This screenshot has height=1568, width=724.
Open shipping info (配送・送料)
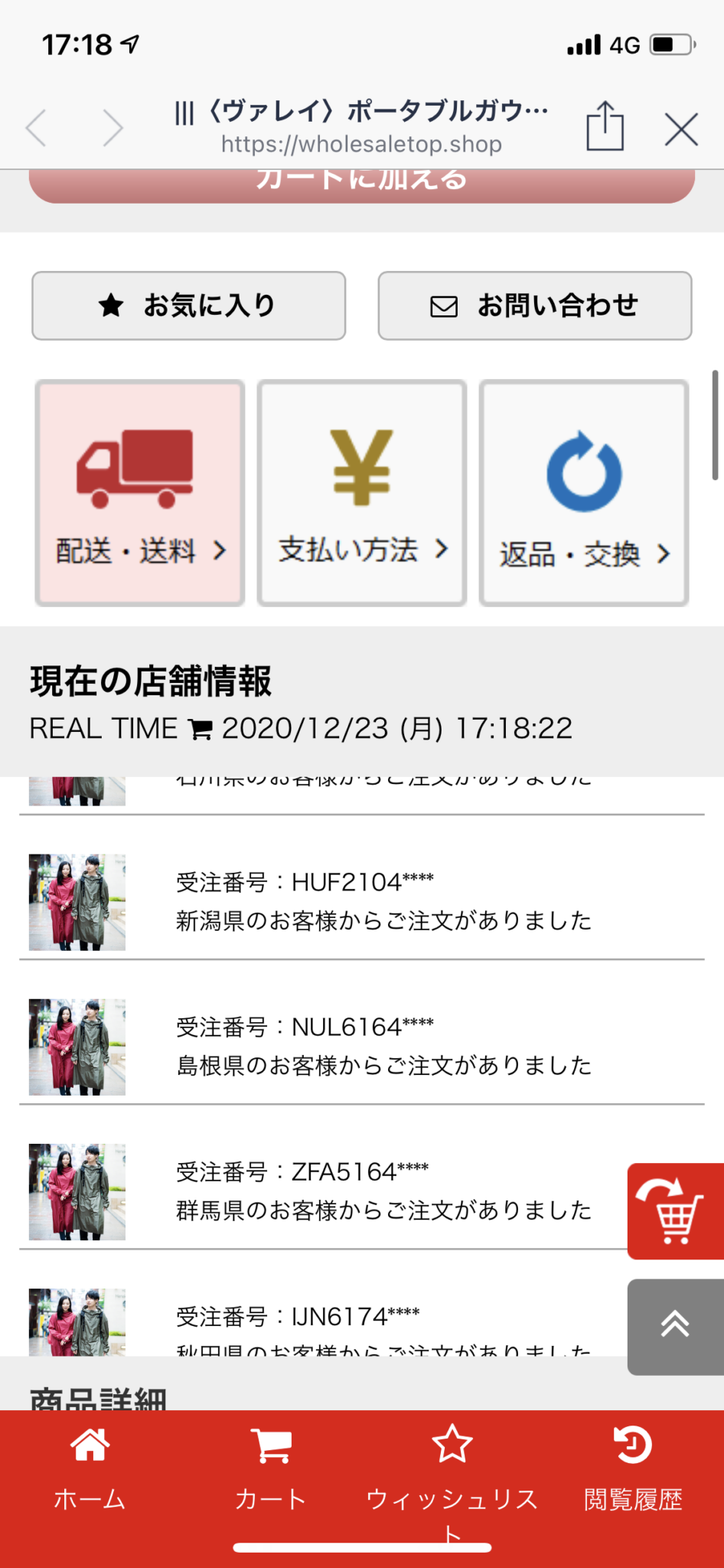[x=140, y=493]
